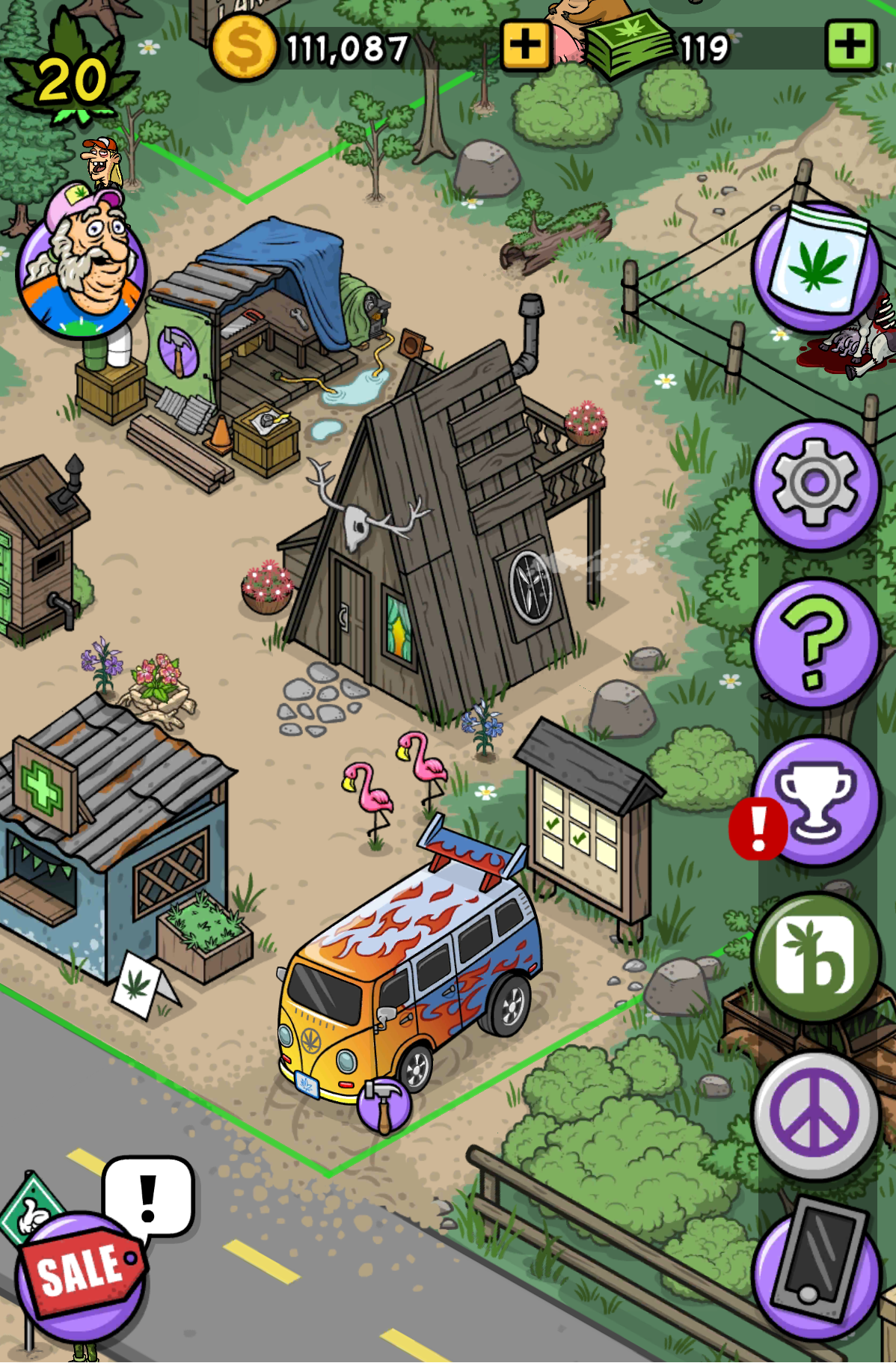Image resolution: width=896 pixels, height=1363 pixels.
Task: Open the help question mark
Action: point(815,643)
